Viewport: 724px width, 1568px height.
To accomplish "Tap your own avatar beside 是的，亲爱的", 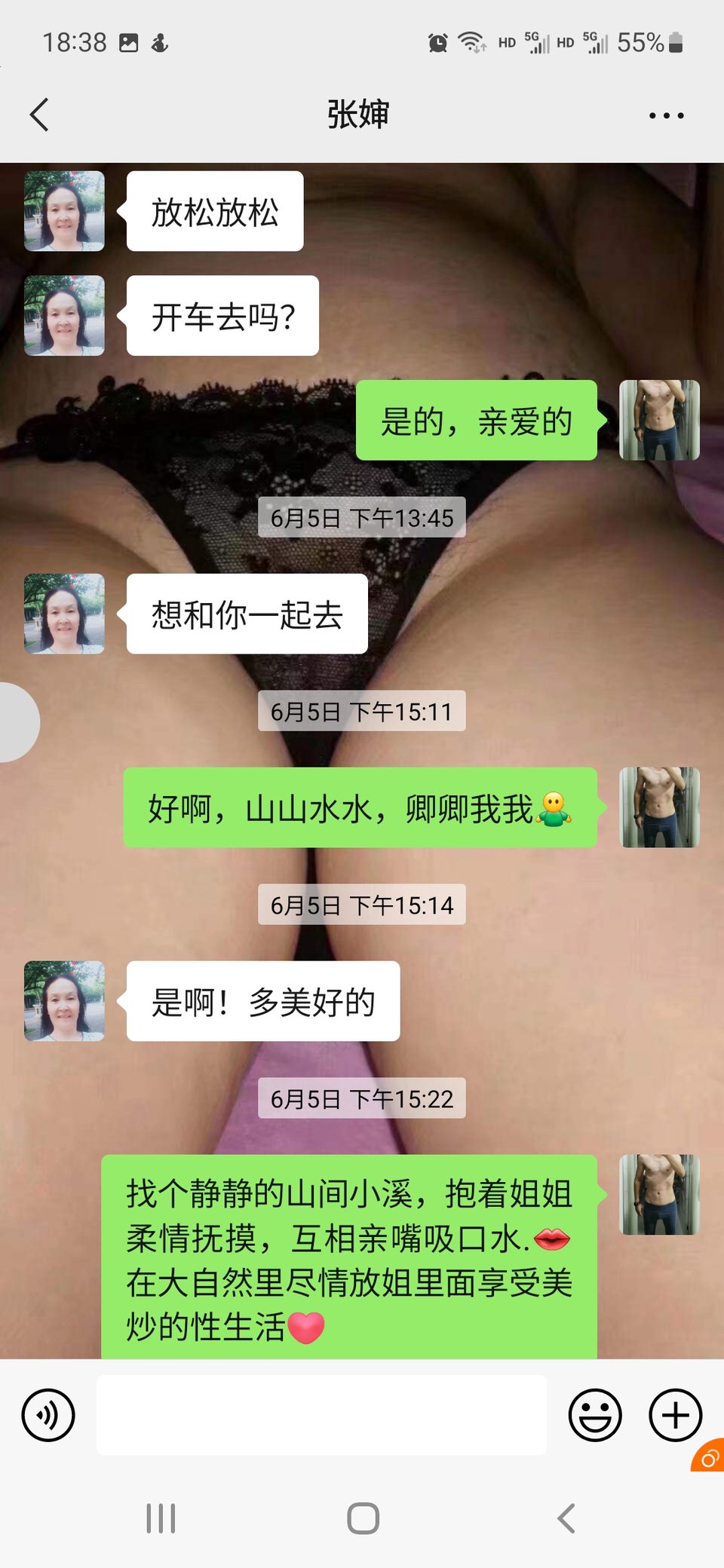I will [x=659, y=421].
